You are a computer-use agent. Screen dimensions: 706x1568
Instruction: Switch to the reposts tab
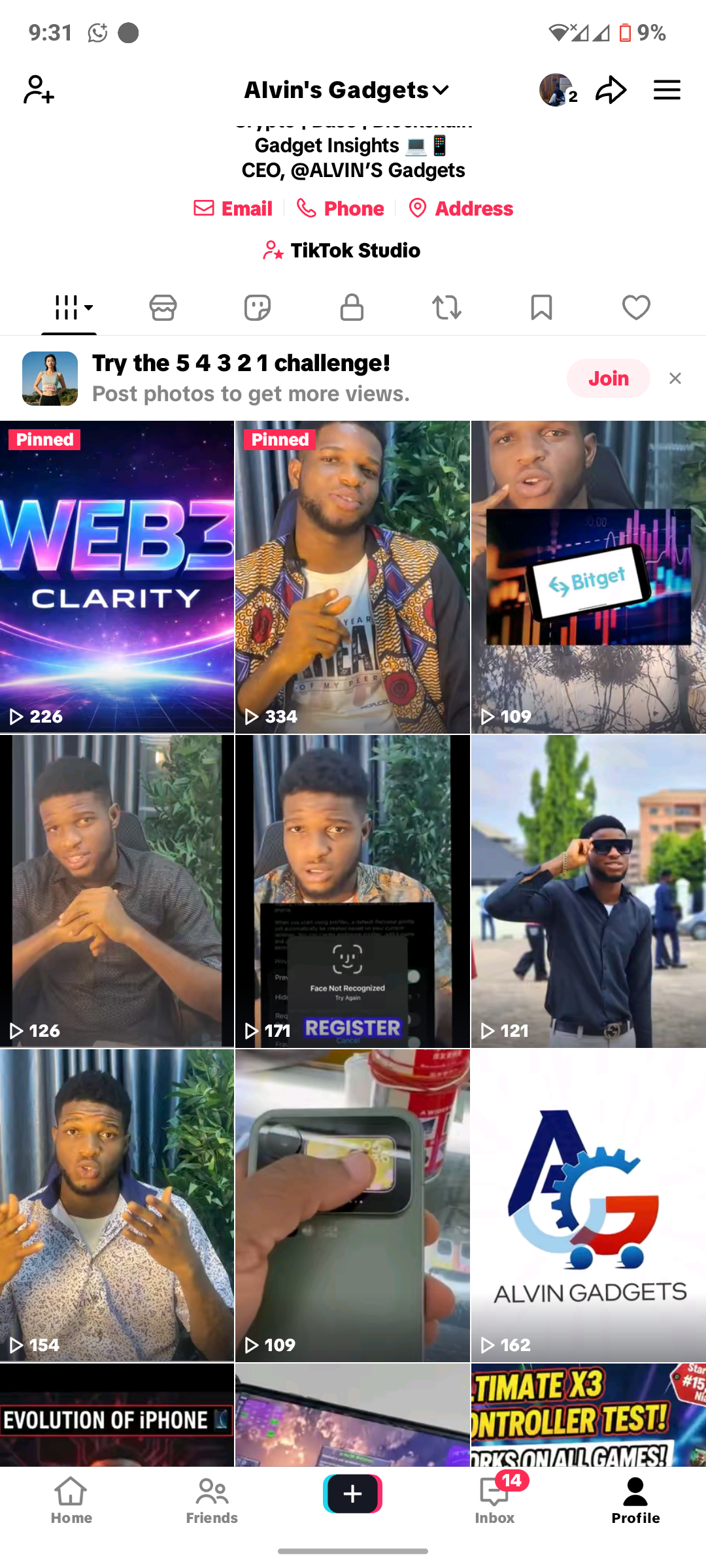(446, 307)
